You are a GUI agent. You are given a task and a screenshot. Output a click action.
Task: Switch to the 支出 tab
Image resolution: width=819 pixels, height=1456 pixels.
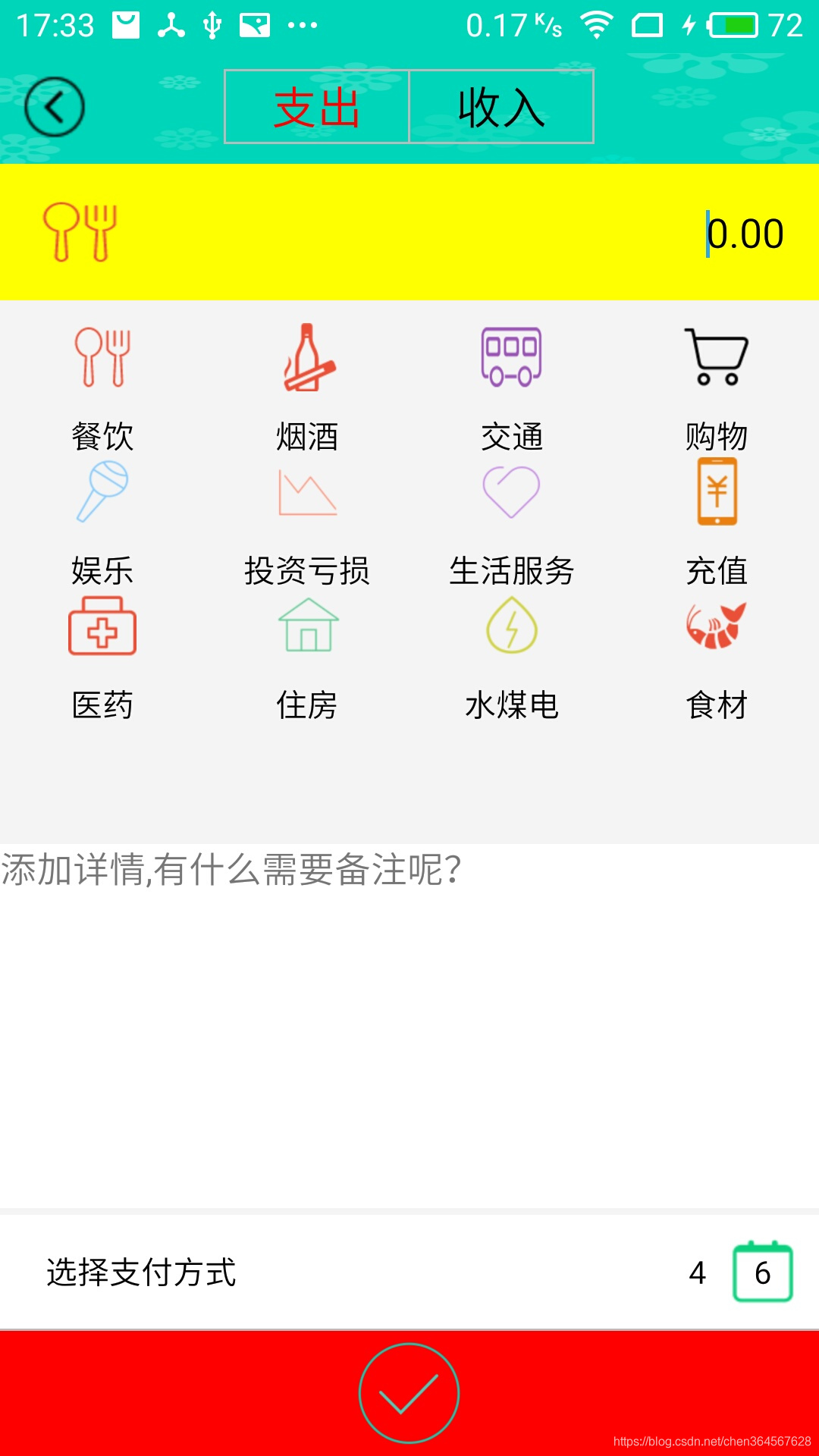tap(317, 107)
